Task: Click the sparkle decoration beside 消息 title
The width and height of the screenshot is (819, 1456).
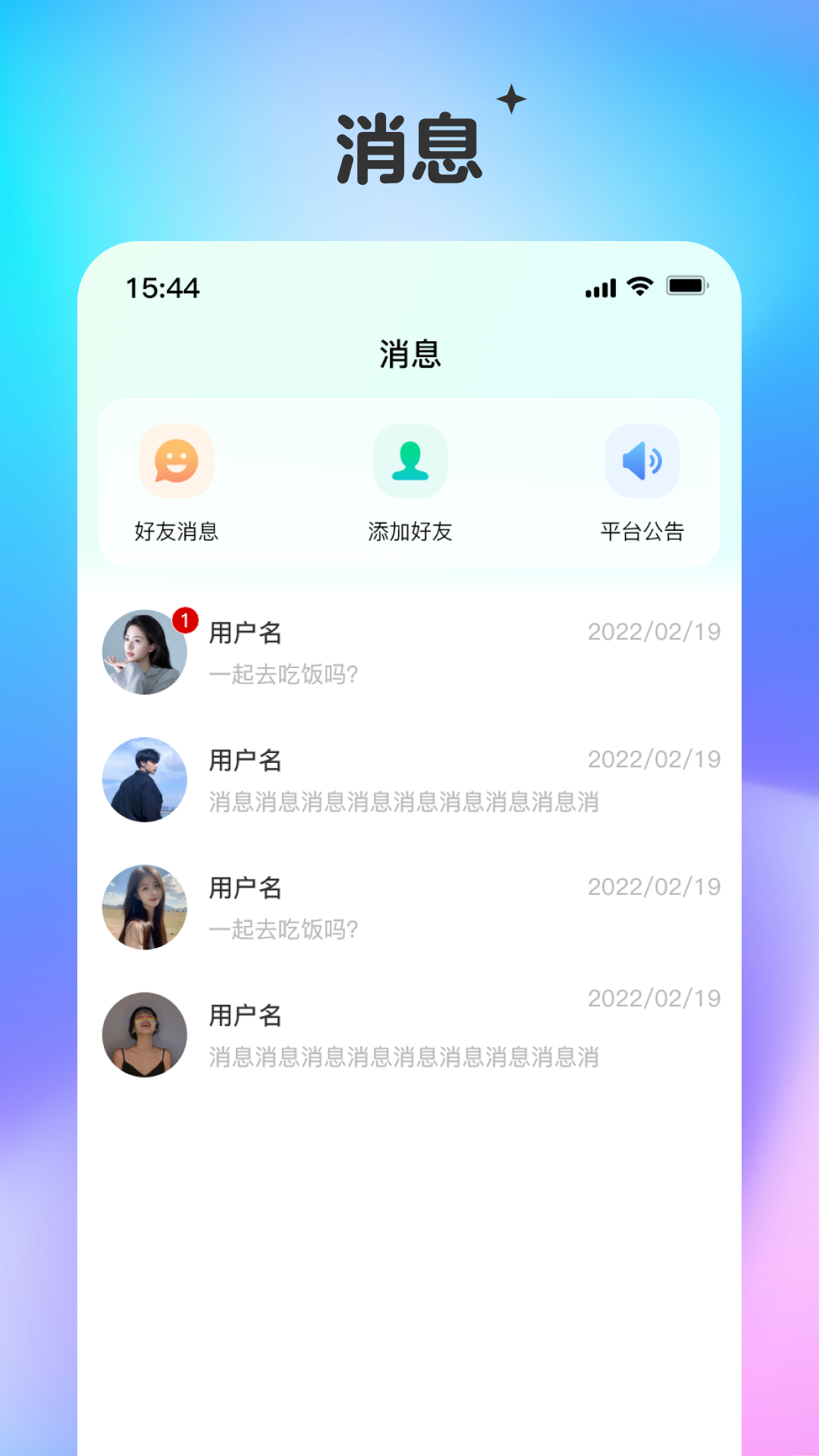Action: [x=510, y=97]
